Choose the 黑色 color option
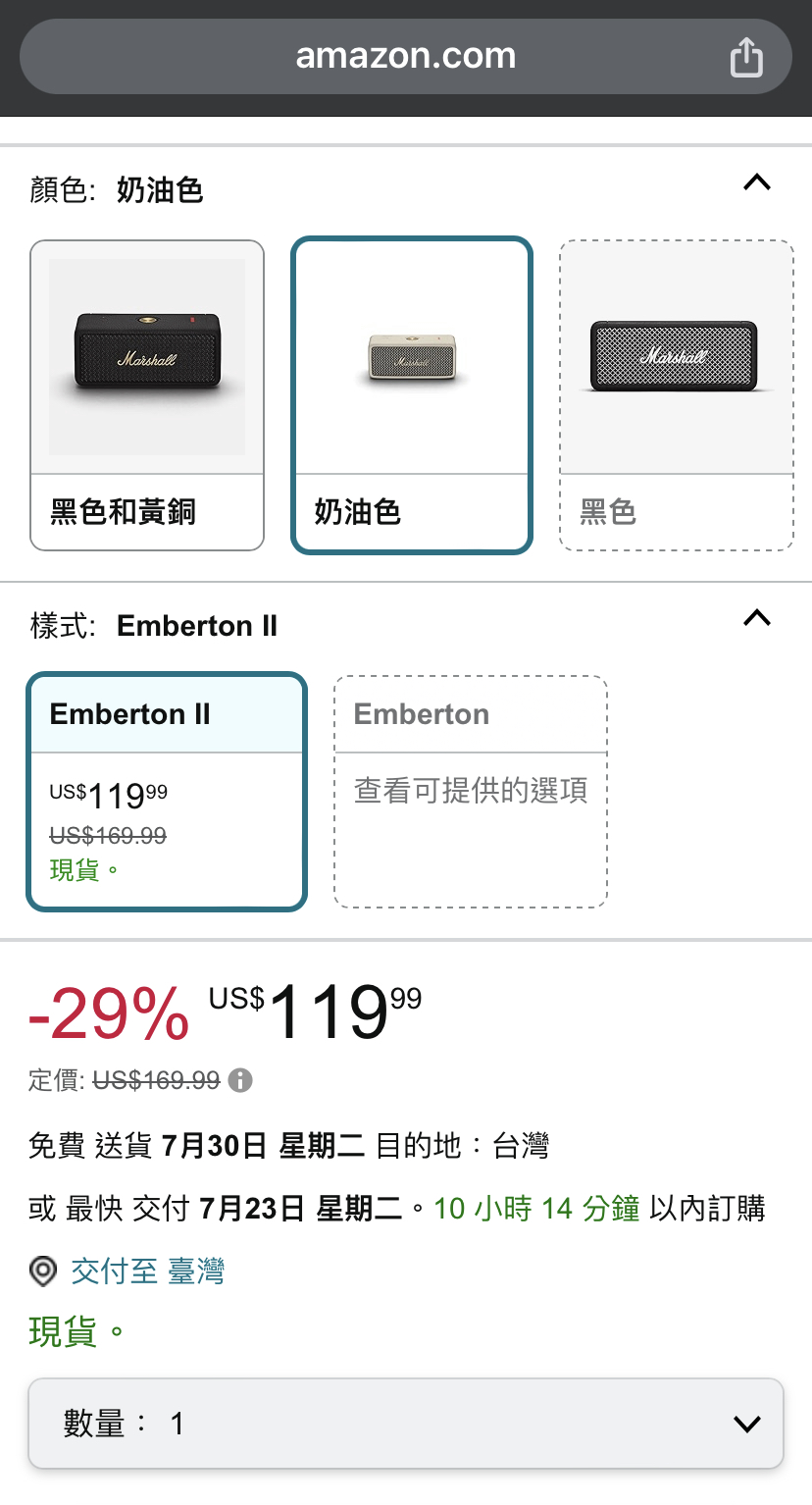 click(x=676, y=395)
